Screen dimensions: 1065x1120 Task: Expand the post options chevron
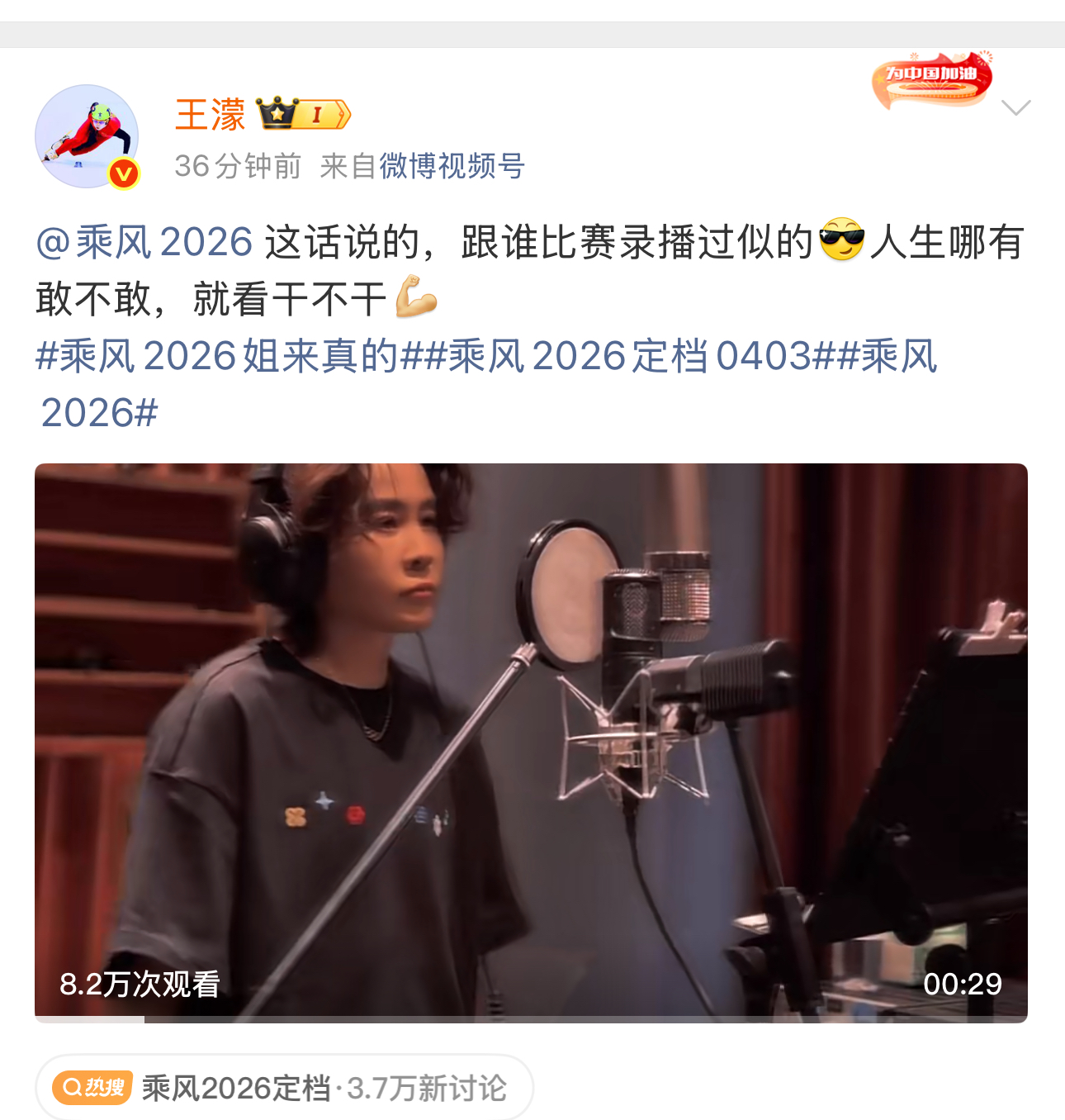coord(1015,107)
